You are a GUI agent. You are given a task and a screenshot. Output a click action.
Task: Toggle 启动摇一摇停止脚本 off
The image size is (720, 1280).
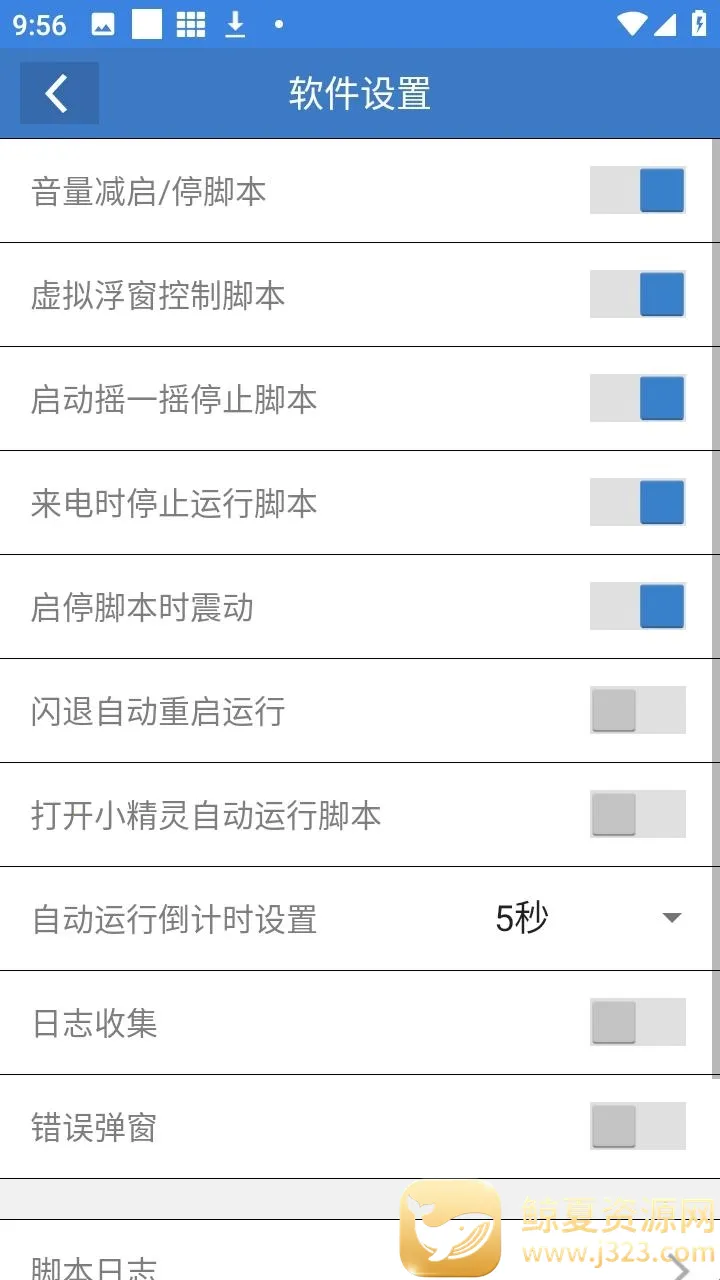click(637, 398)
